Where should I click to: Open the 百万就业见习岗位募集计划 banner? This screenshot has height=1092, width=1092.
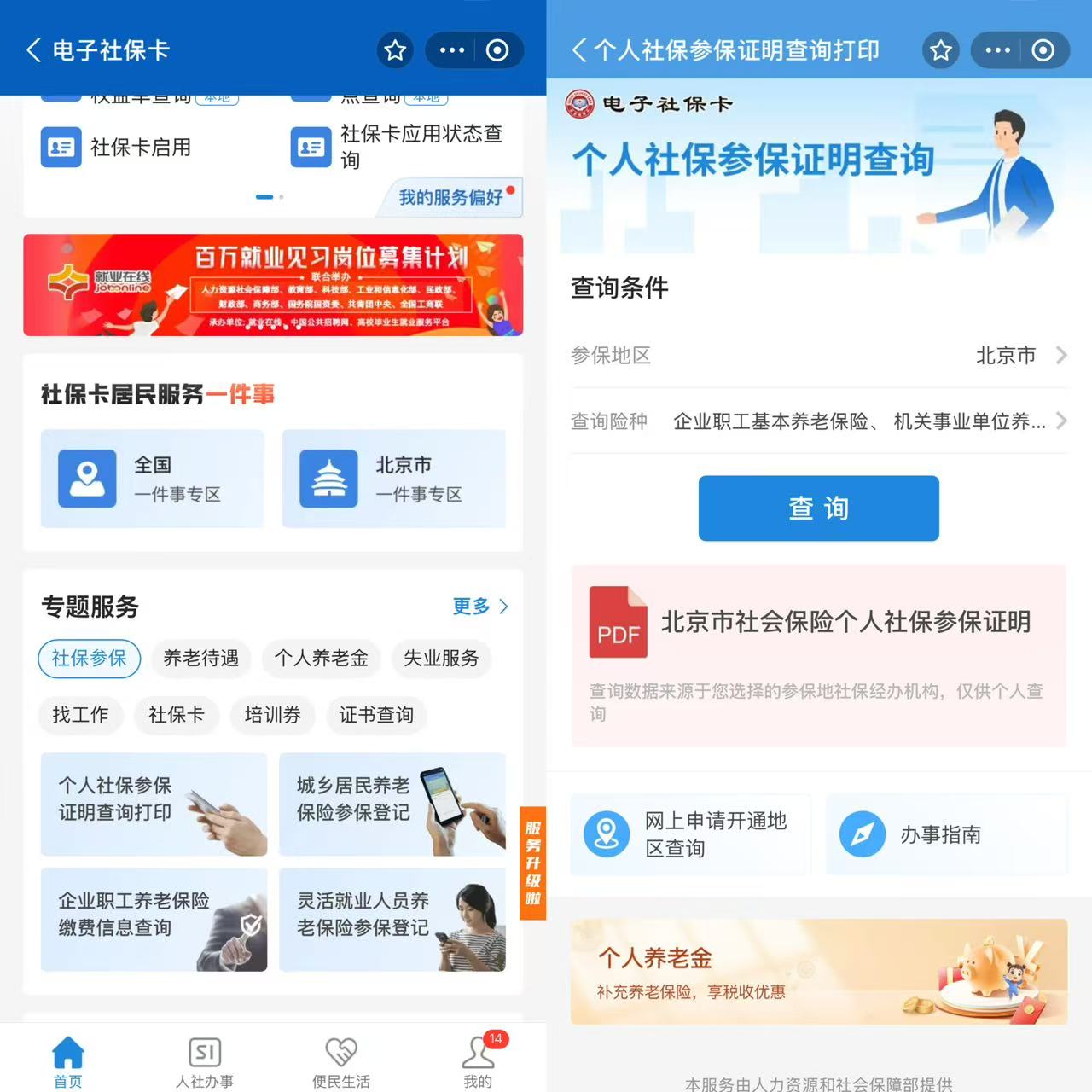273,285
